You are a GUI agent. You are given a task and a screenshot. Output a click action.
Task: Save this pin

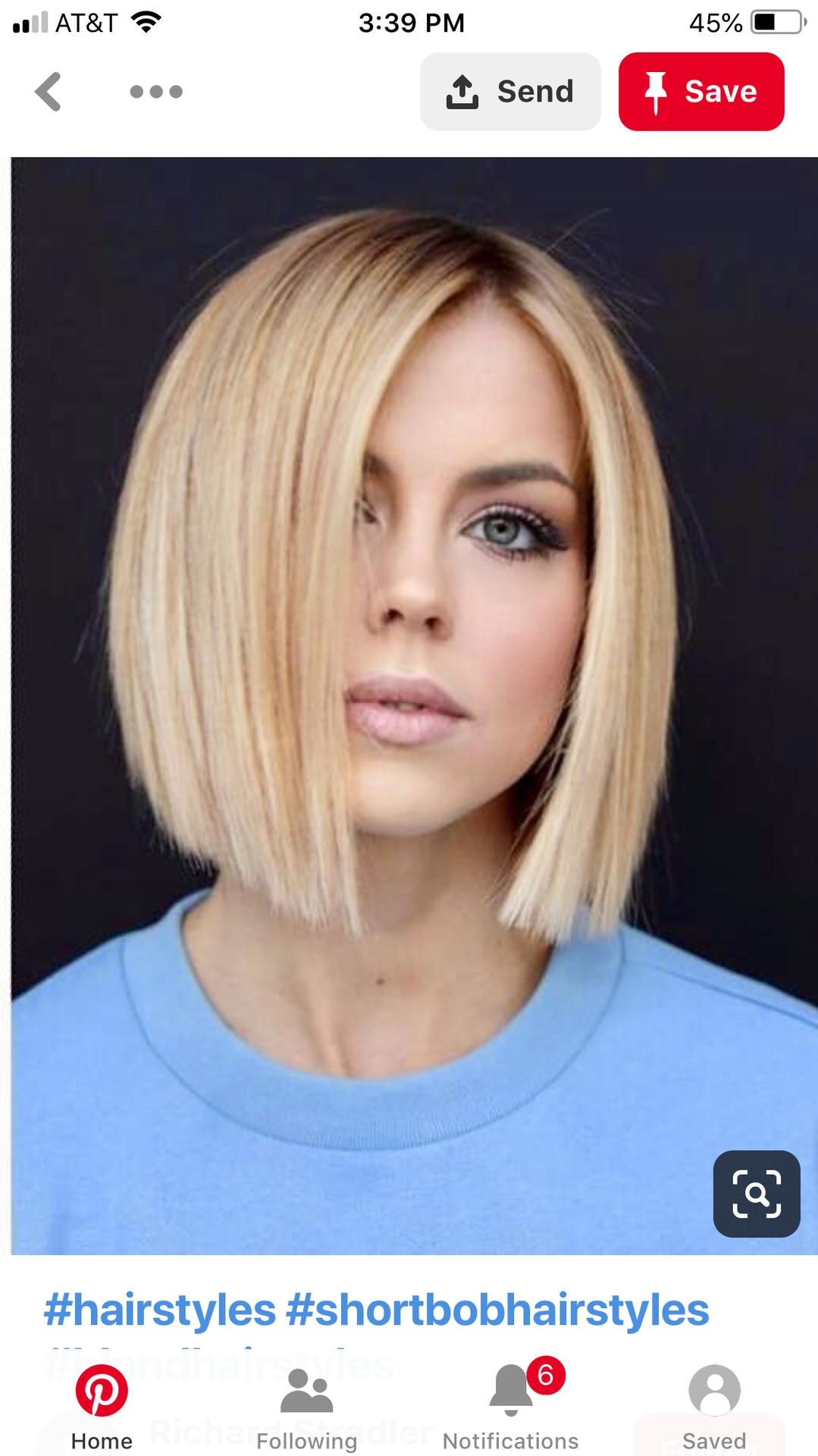(x=701, y=92)
